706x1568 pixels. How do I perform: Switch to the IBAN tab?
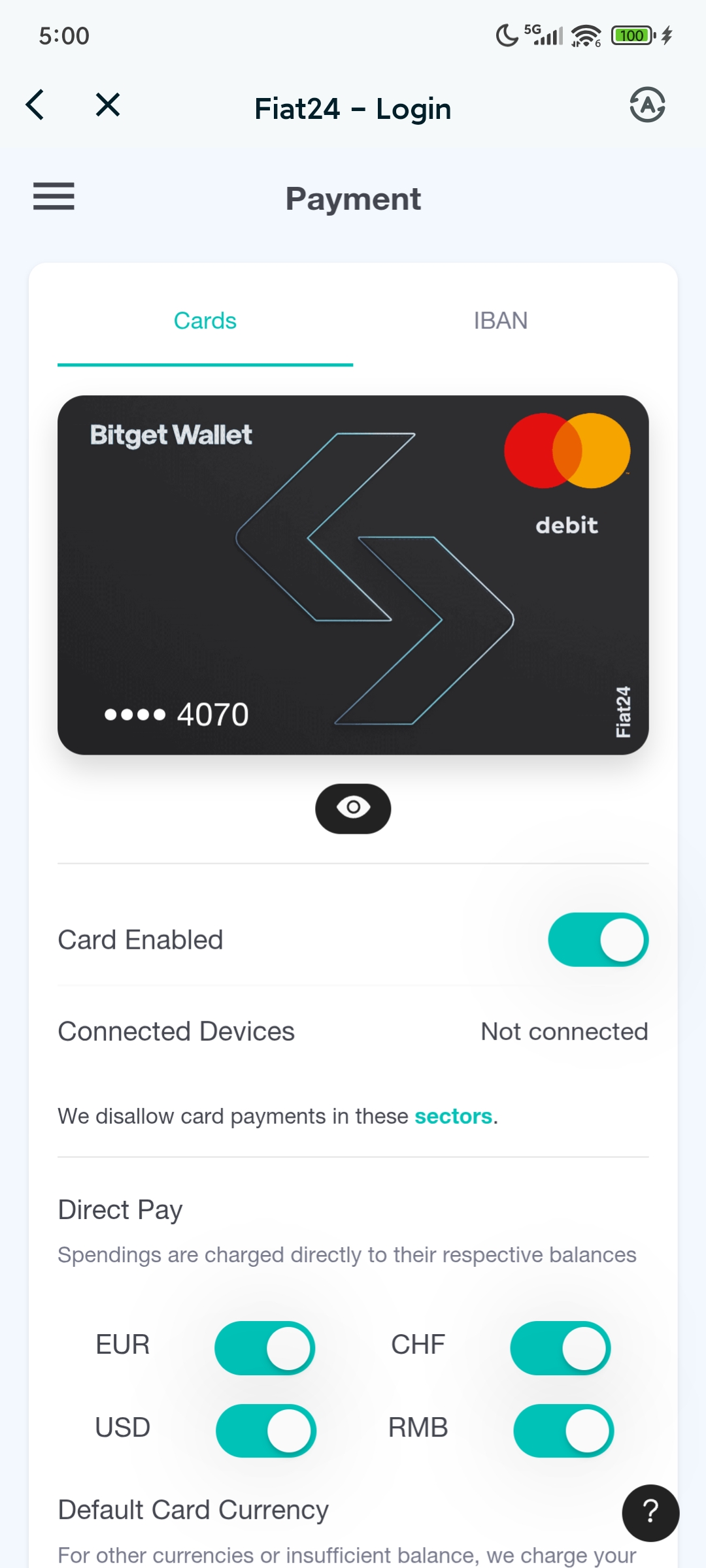[500, 321]
